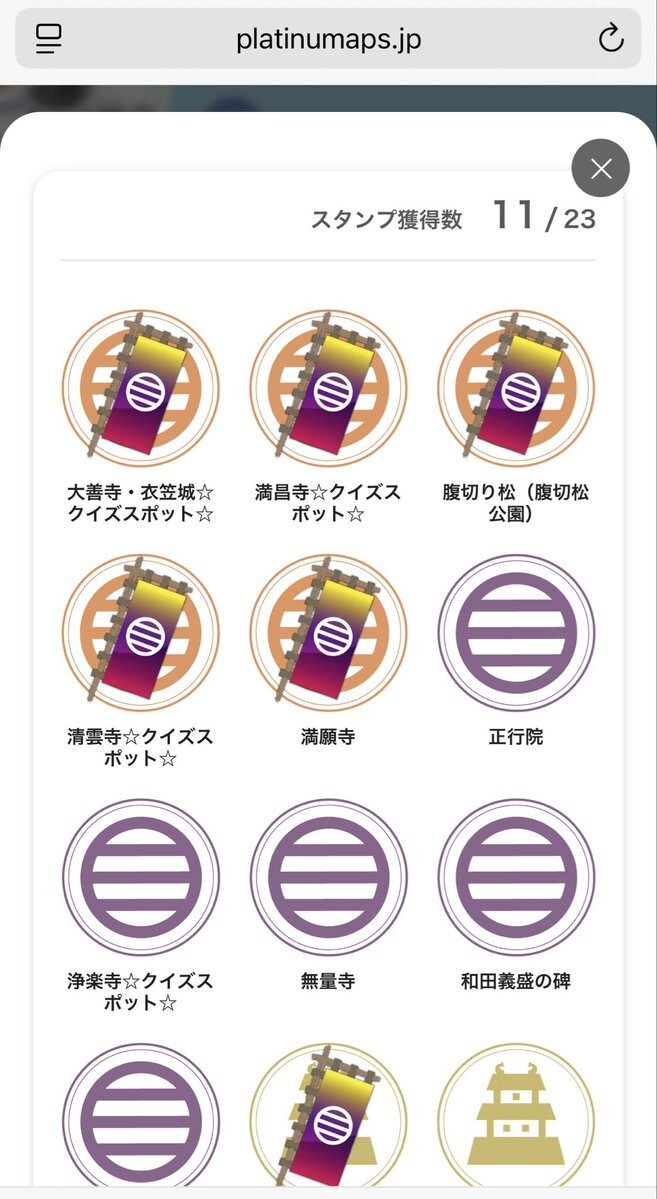Reload the page in Safari
The image size is (657, 1199).
(610, 39)
